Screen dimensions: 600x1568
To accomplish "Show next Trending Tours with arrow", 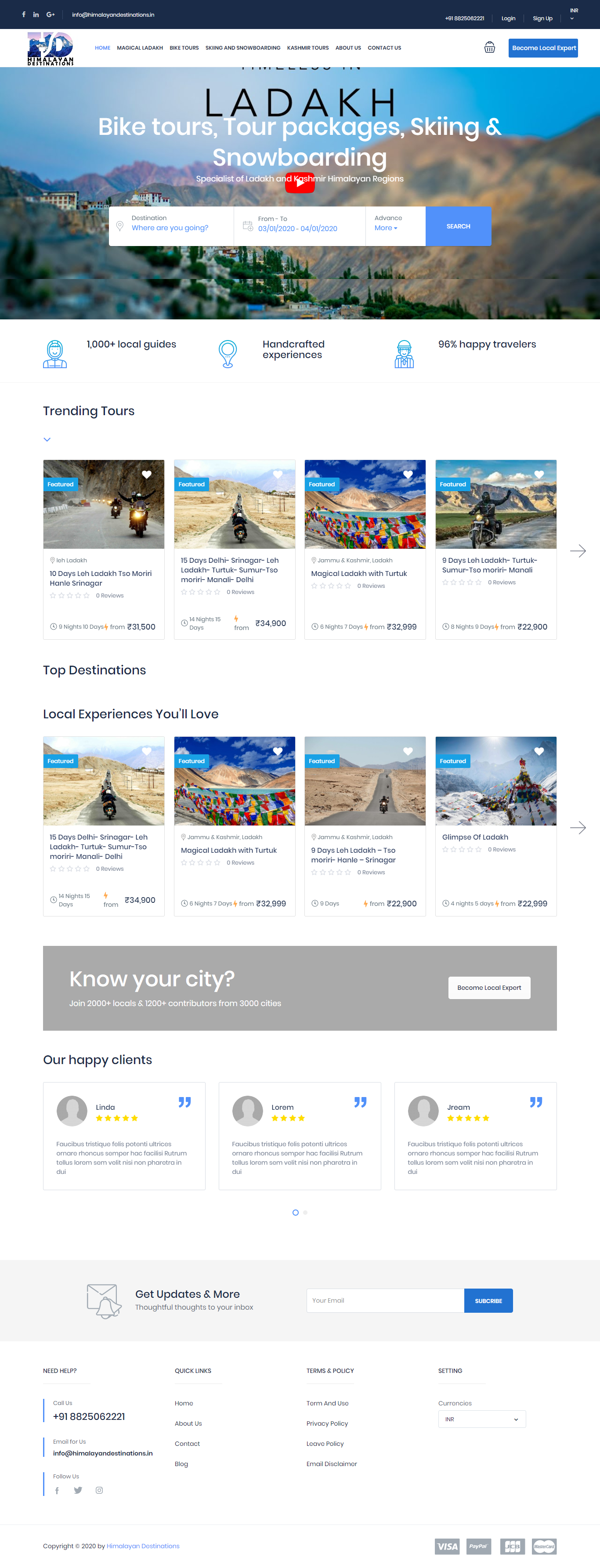I will coord(577,551).
